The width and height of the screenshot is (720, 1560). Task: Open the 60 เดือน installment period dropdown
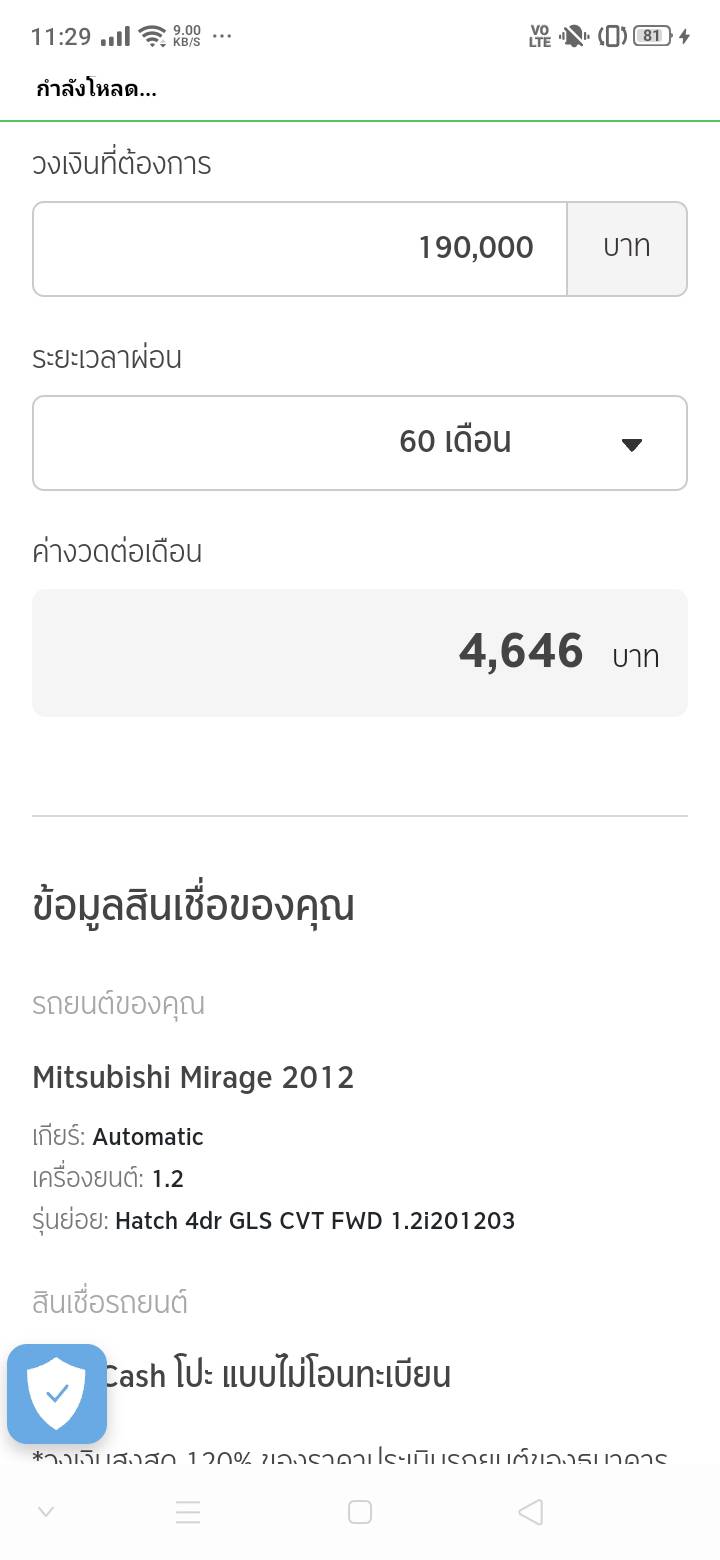click(x=360, y=443)
